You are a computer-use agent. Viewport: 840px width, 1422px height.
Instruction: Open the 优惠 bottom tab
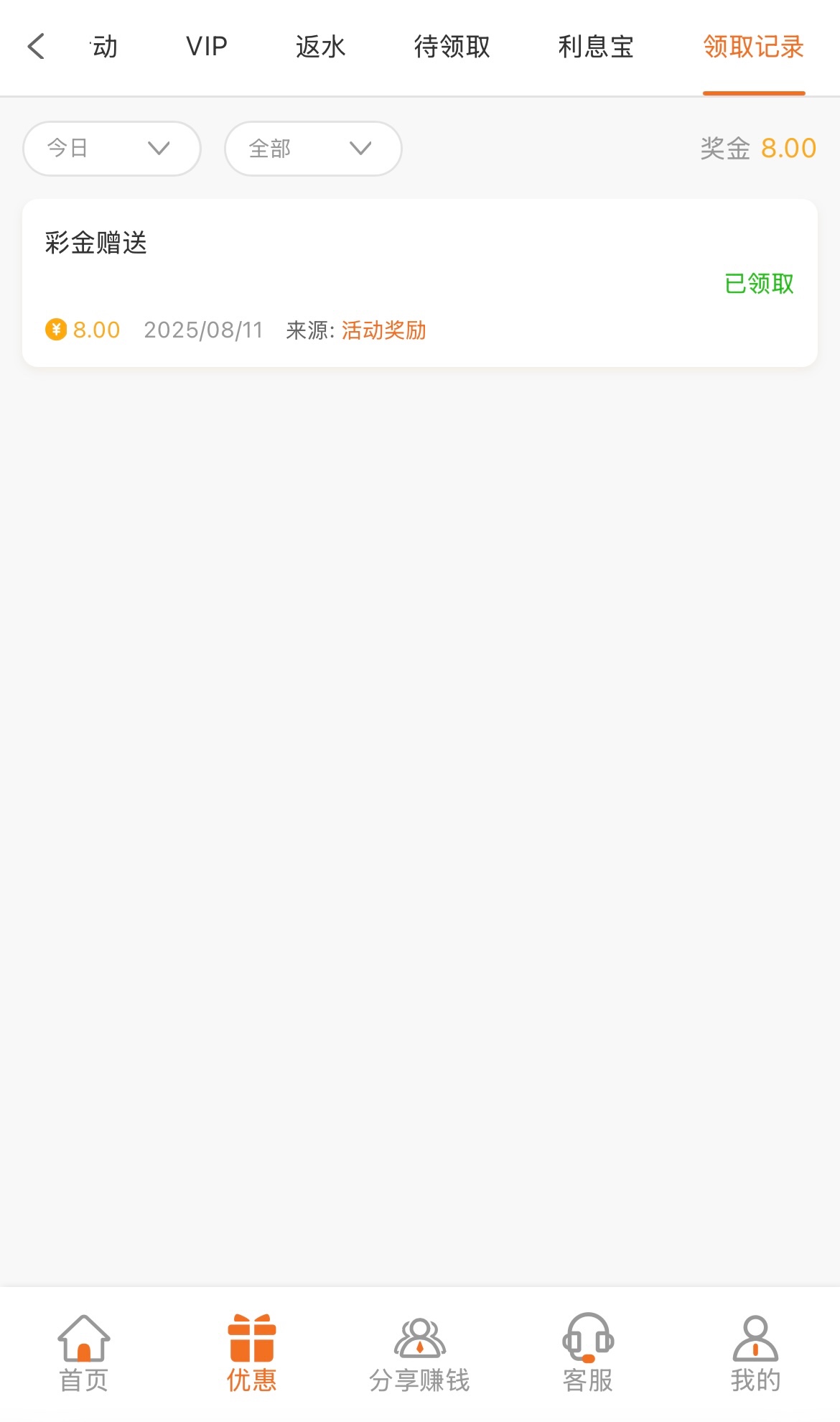(x=252, y=1353)
